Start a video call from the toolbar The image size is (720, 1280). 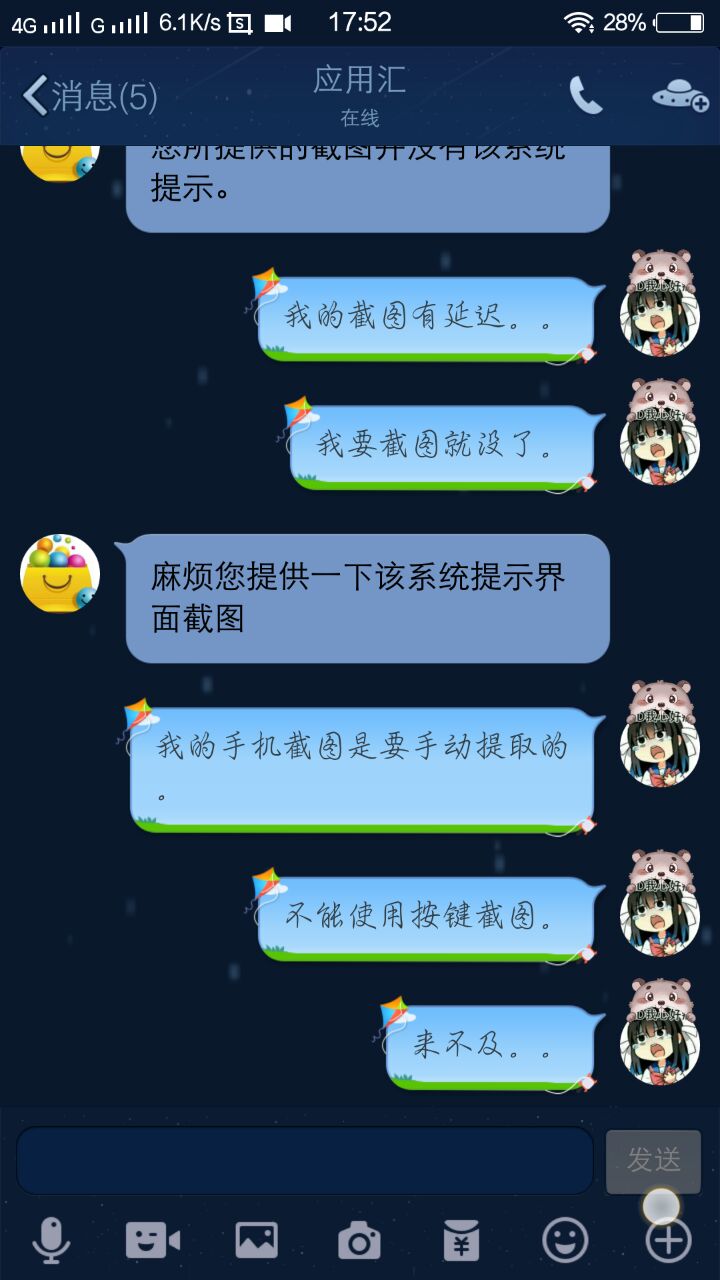pyautogui.click(x=153, y=1241)
